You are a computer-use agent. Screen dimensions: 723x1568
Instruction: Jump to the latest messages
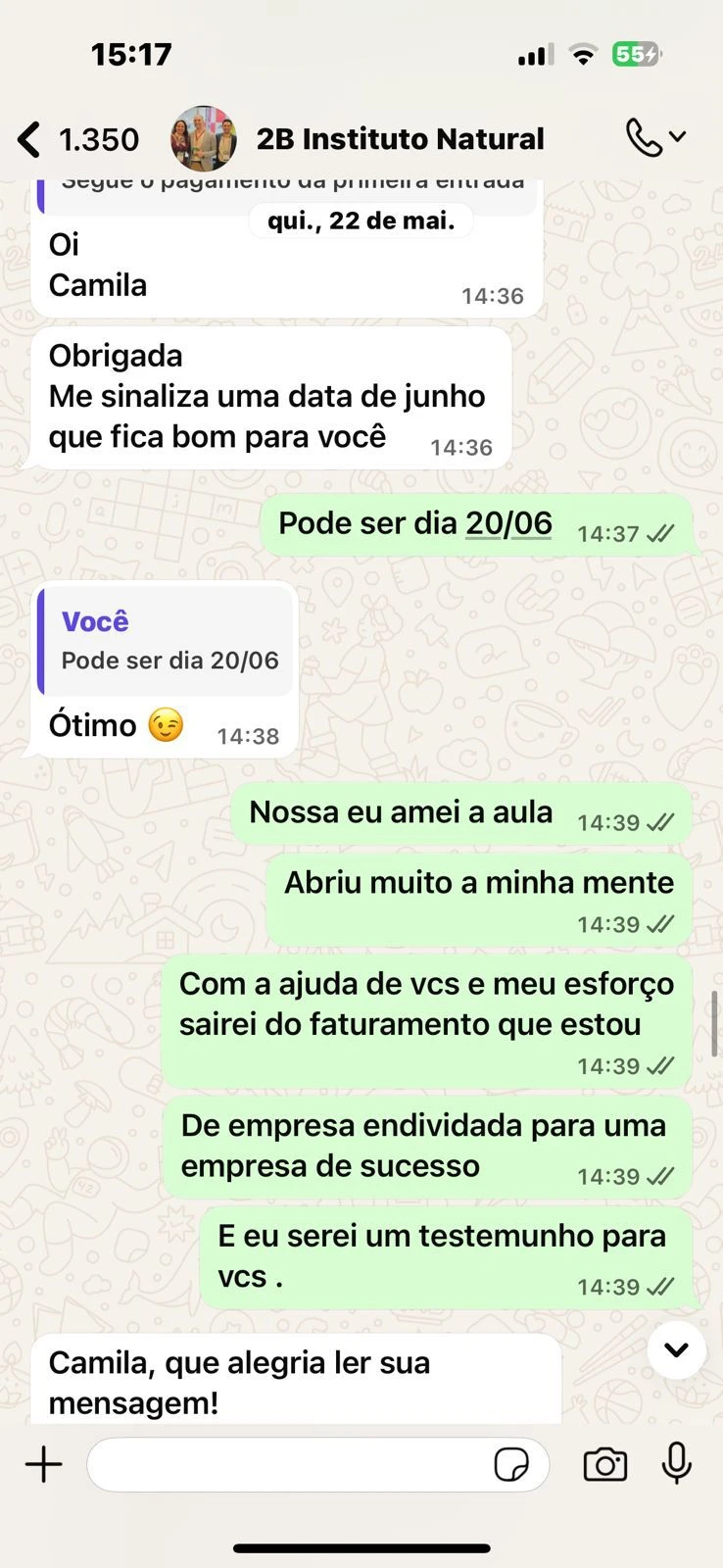[x=676, y=1349]
